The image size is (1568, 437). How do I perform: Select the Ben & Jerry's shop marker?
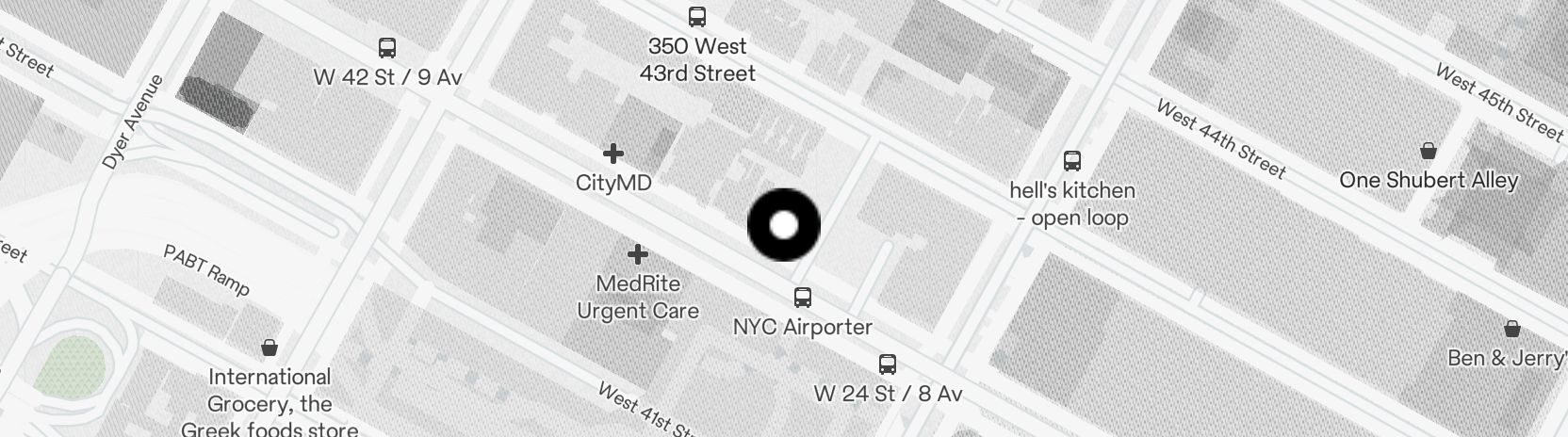pyautogui.click(x=1511, y=329)
